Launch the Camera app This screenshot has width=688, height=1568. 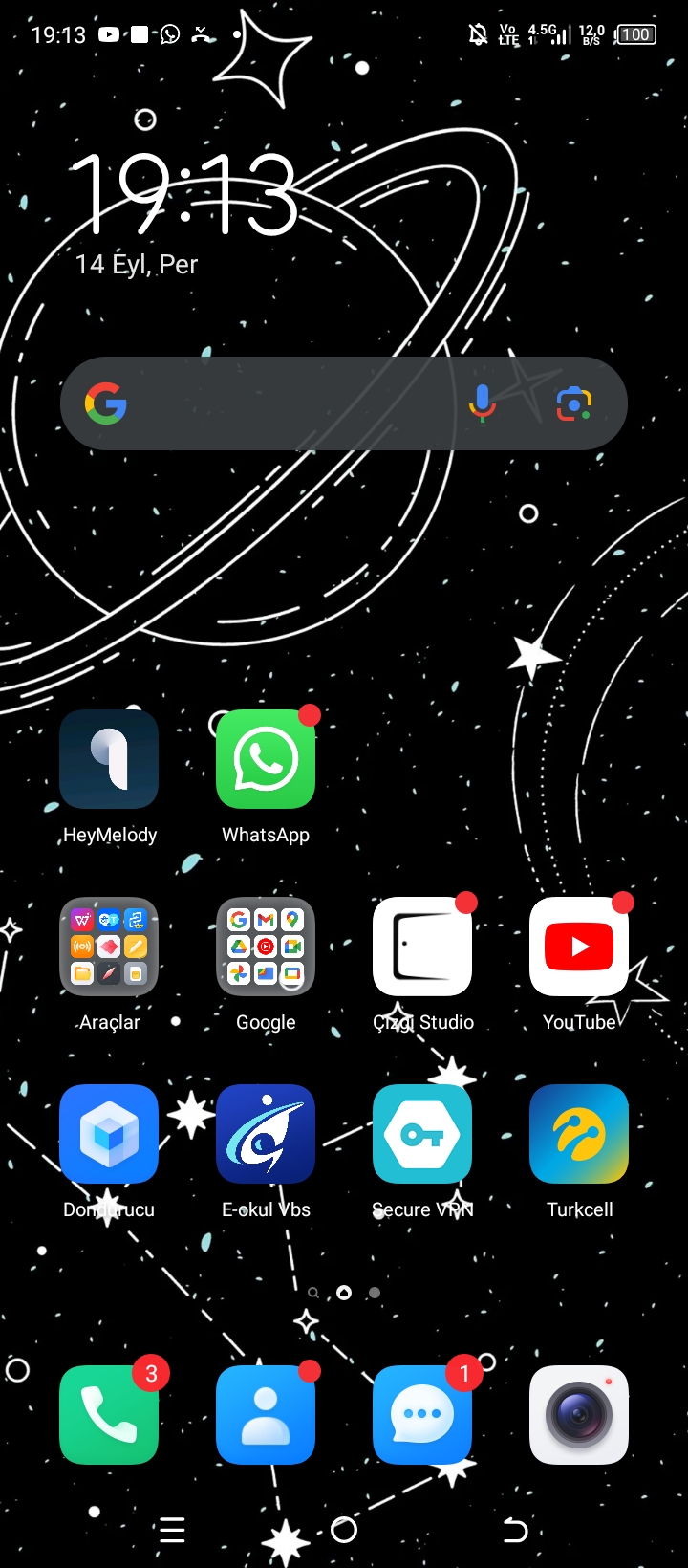click(579, 1415)
